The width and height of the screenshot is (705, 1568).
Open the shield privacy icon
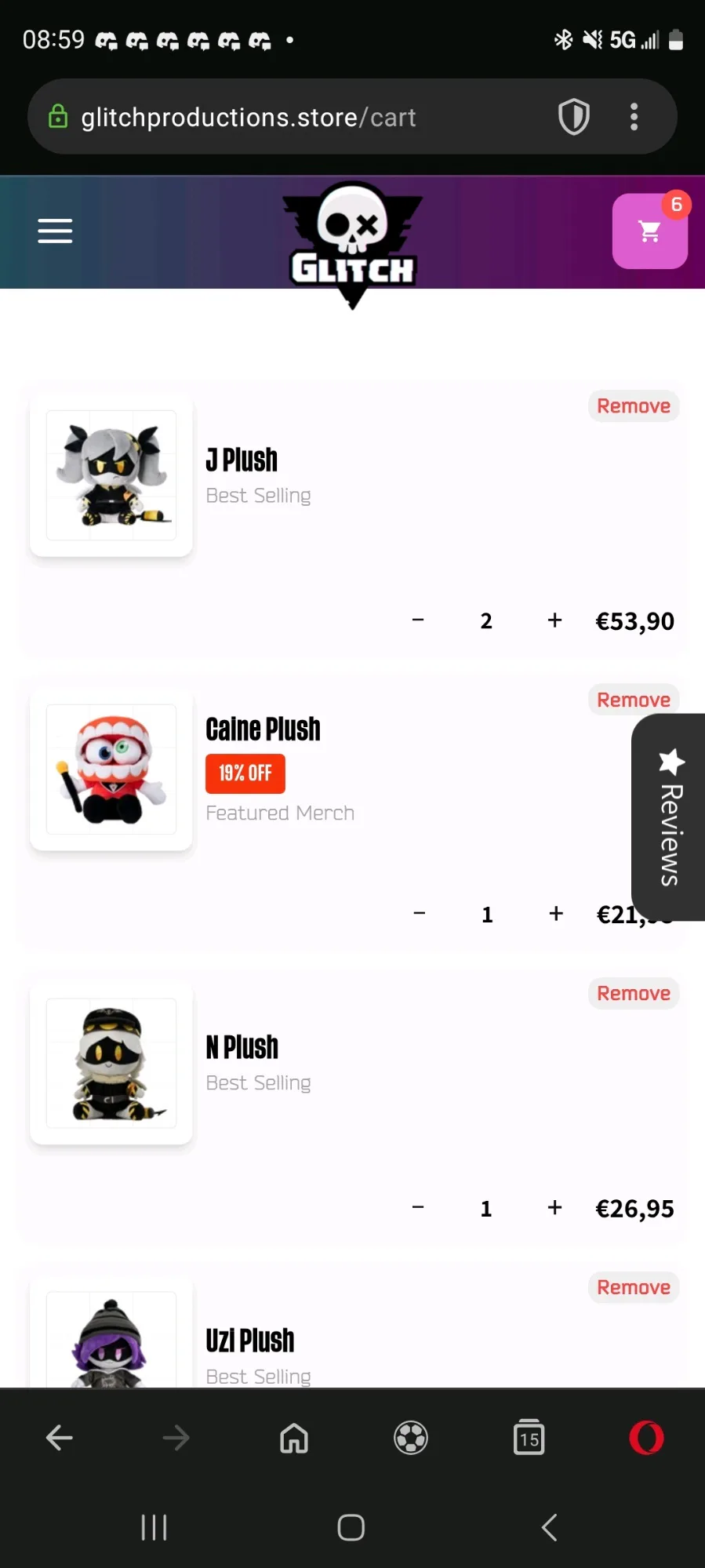click(x=574, y=117)
